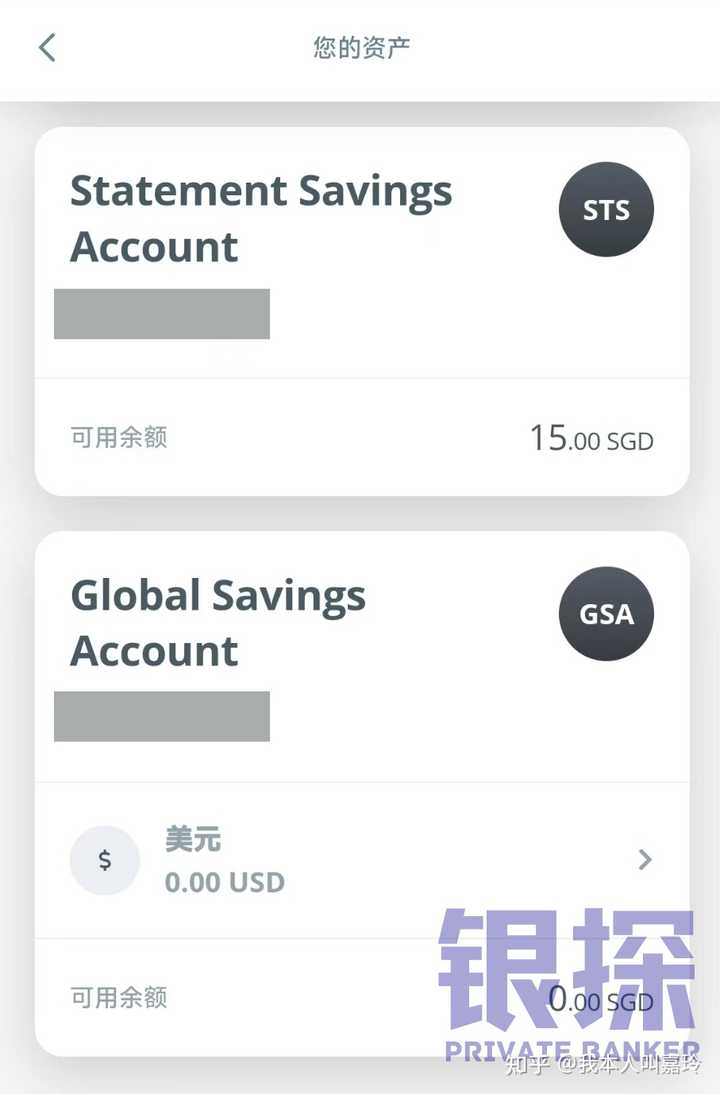Open the Global Savings Account card header
The height and width of the screenshot is (1094, 720).
[x=218, y=622]
